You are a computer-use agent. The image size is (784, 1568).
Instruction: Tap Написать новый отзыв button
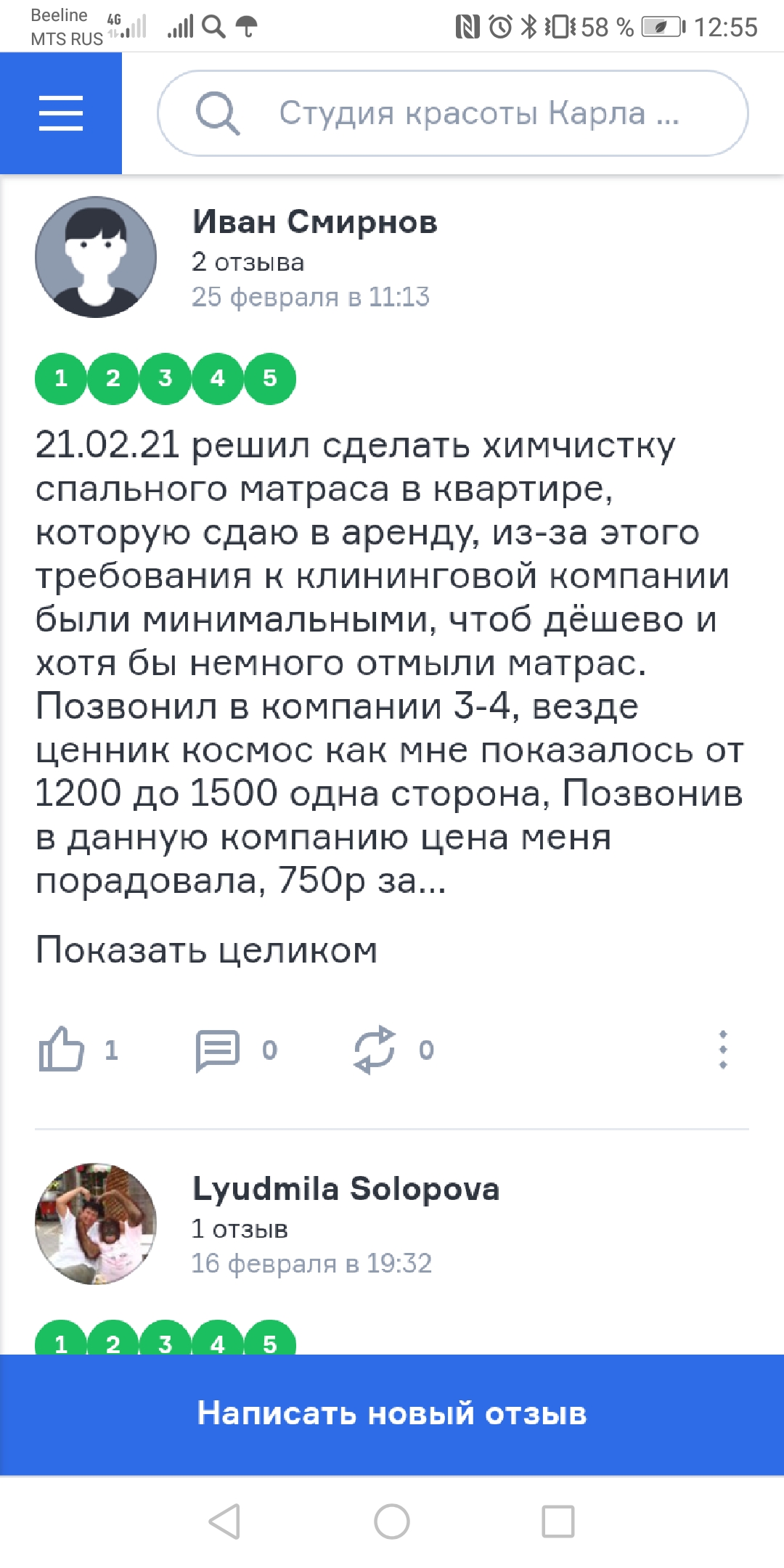click(392, 1414)
